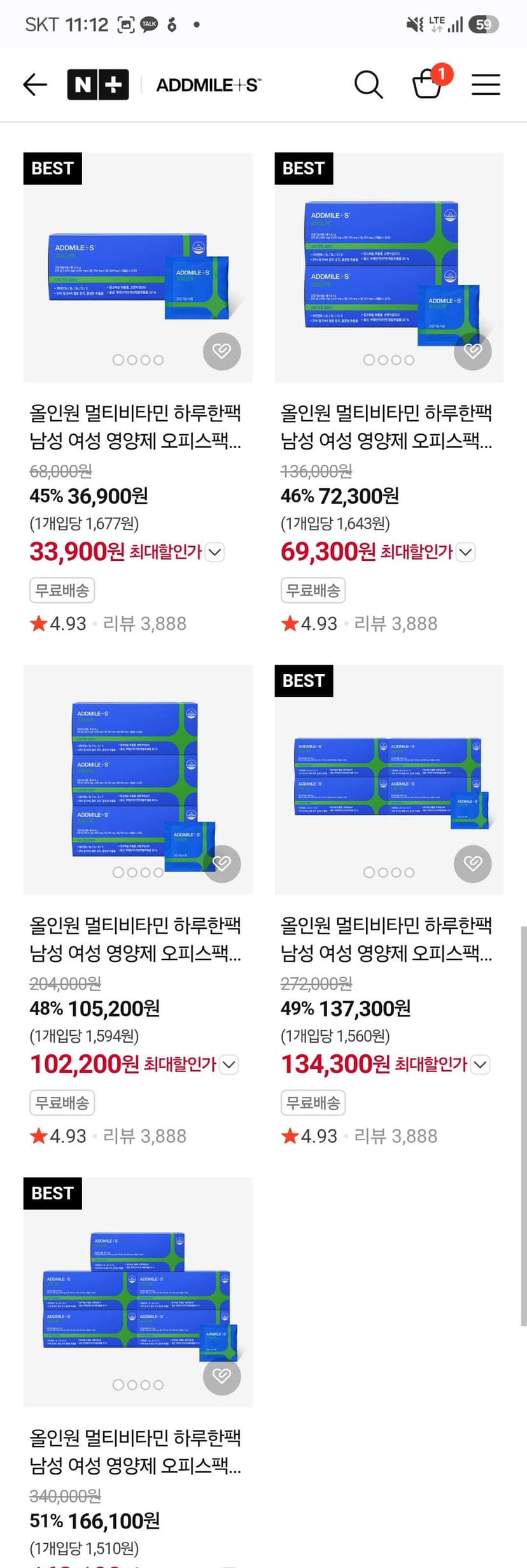Viewport: 527px width, 1568px height.
Task: Open the hamburger menu
Action: (x=486, y=85)
